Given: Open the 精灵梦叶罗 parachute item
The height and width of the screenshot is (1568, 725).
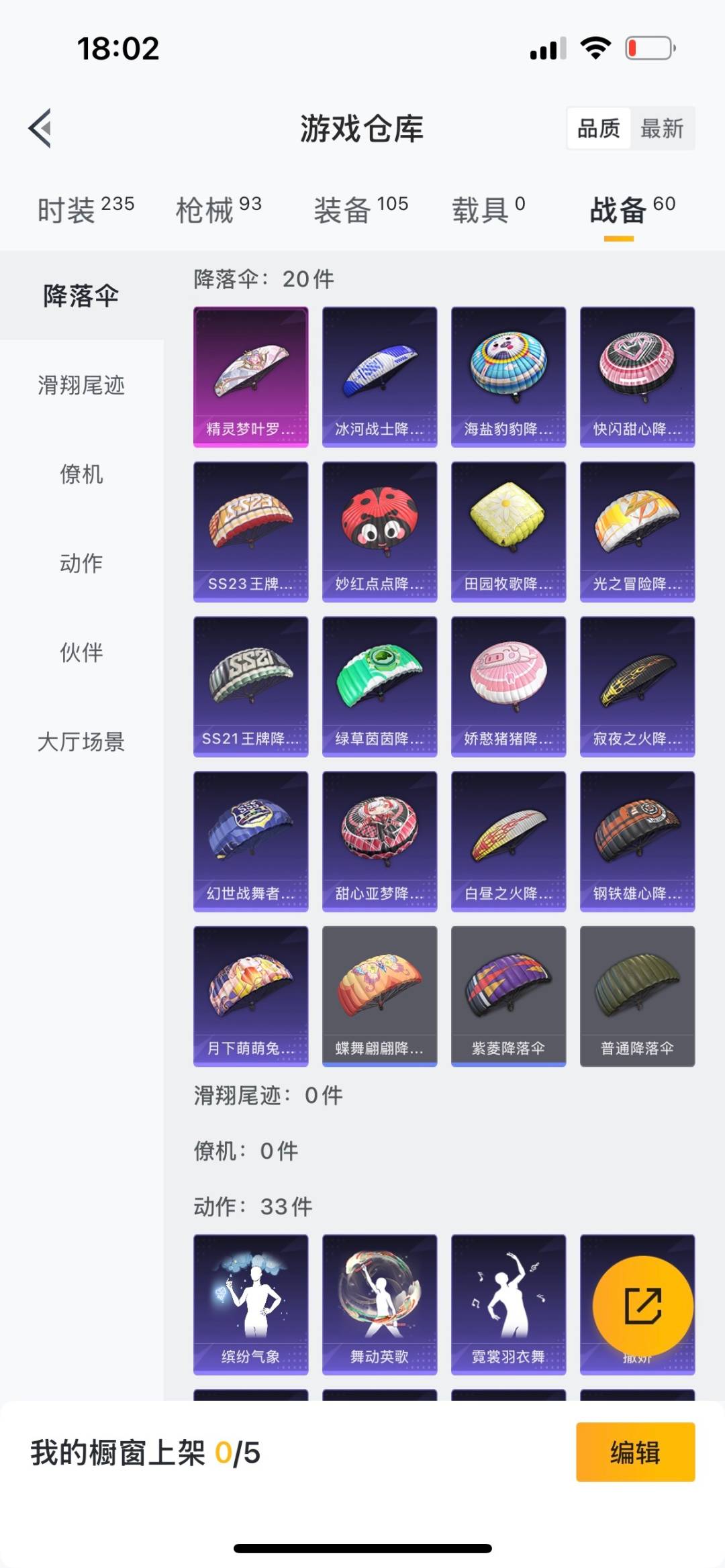Looking at the screenshot, I should click(x=251, y=377).
